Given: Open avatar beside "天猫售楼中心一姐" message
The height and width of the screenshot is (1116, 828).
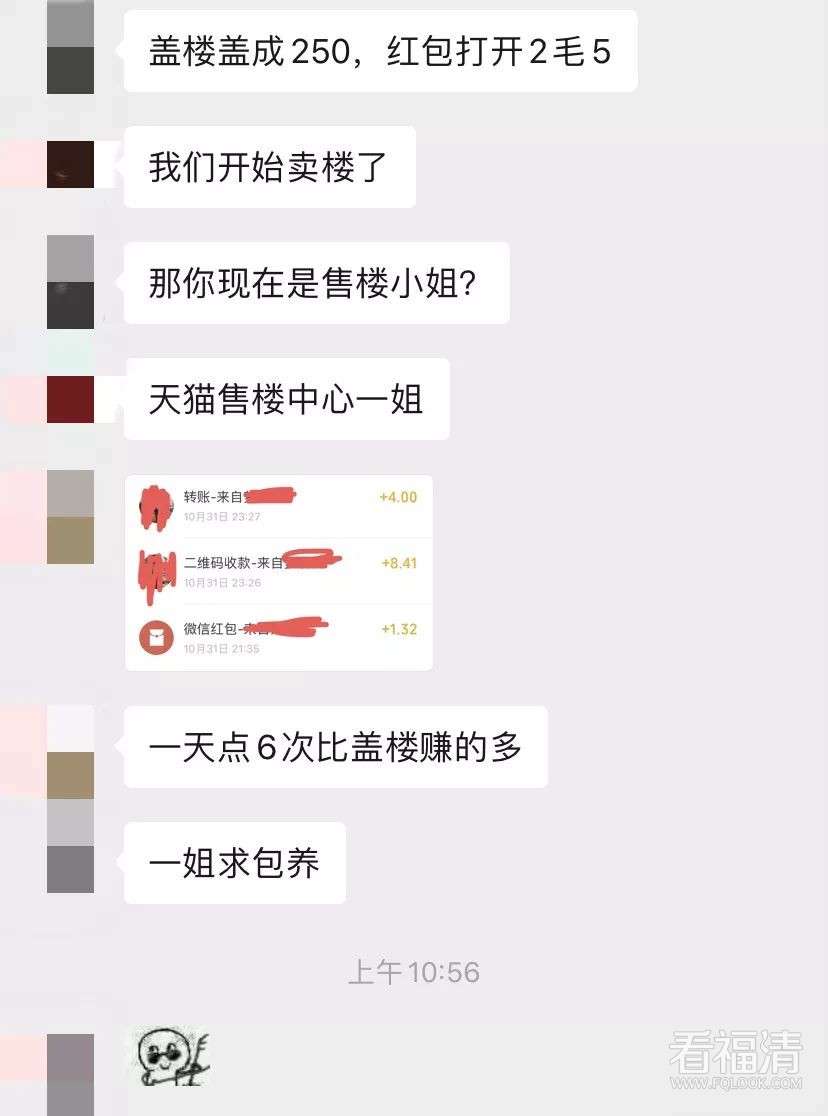Looking at the screenshot, I should [x=70, y=399].
